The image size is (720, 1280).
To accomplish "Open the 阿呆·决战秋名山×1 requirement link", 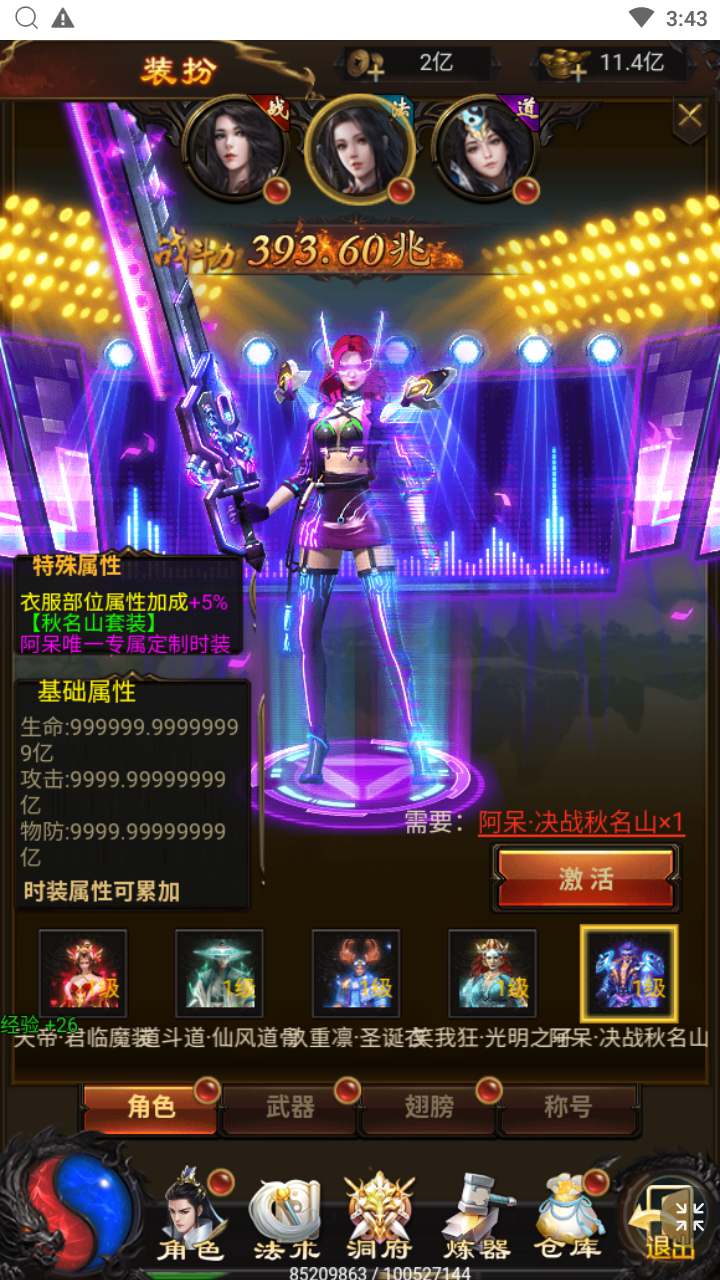I will [581, 823].
